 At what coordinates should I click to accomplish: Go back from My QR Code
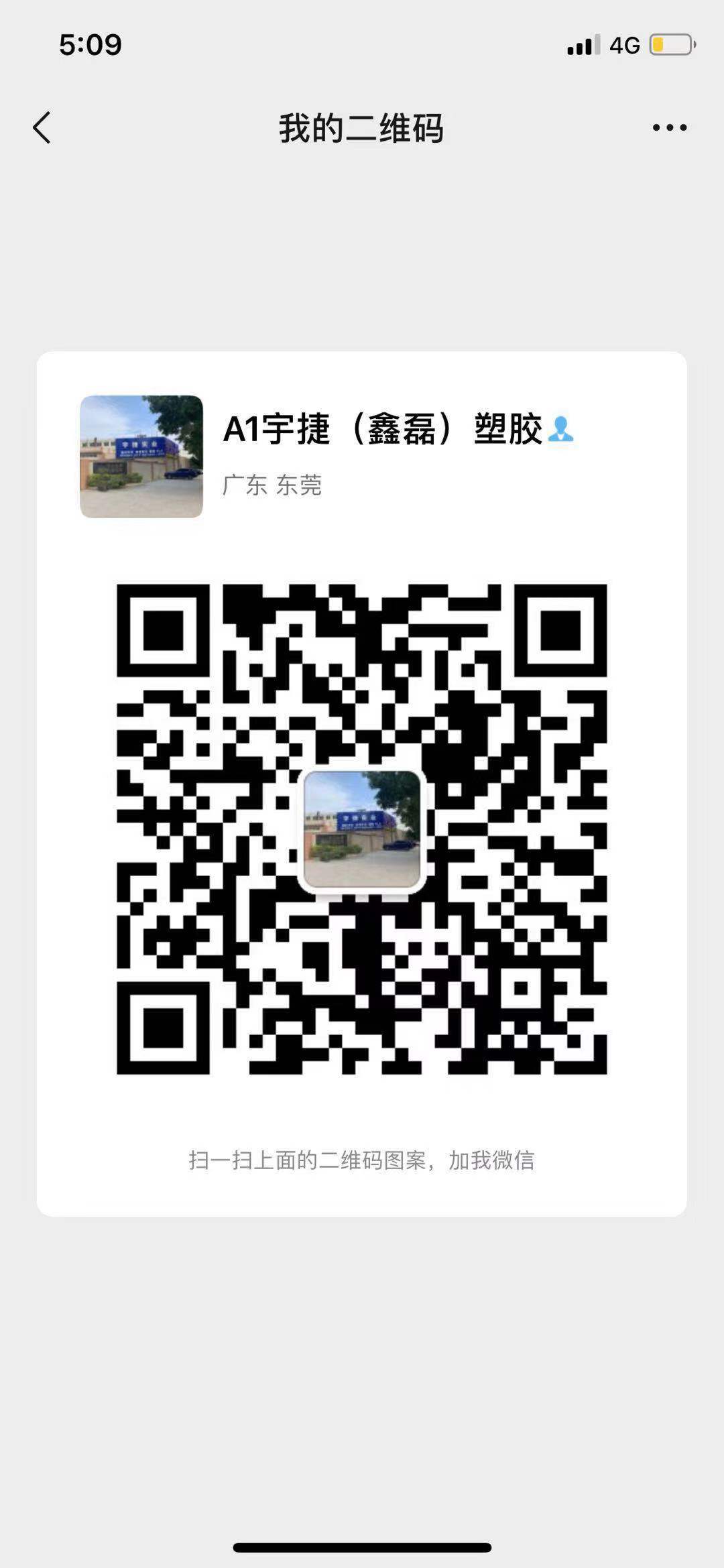[42, 127]
